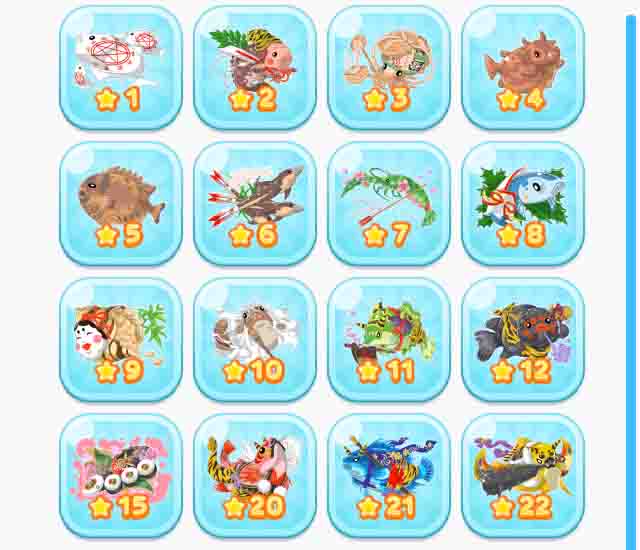Open the tile numbered 10
The height and width of the screenshot is (550, 640).
click(x=254, y=339)
